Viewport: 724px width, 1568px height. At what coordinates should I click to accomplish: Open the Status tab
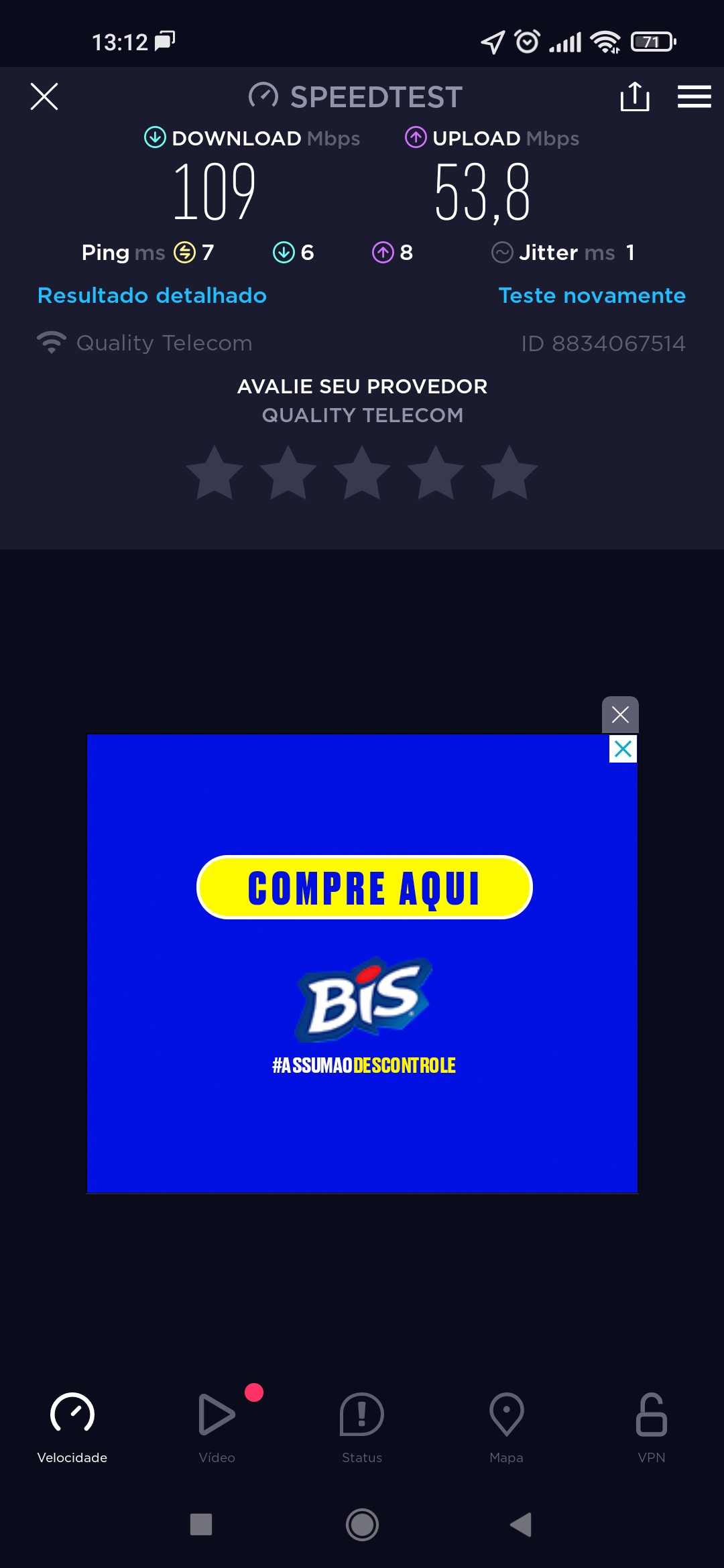click(362, 1424)
